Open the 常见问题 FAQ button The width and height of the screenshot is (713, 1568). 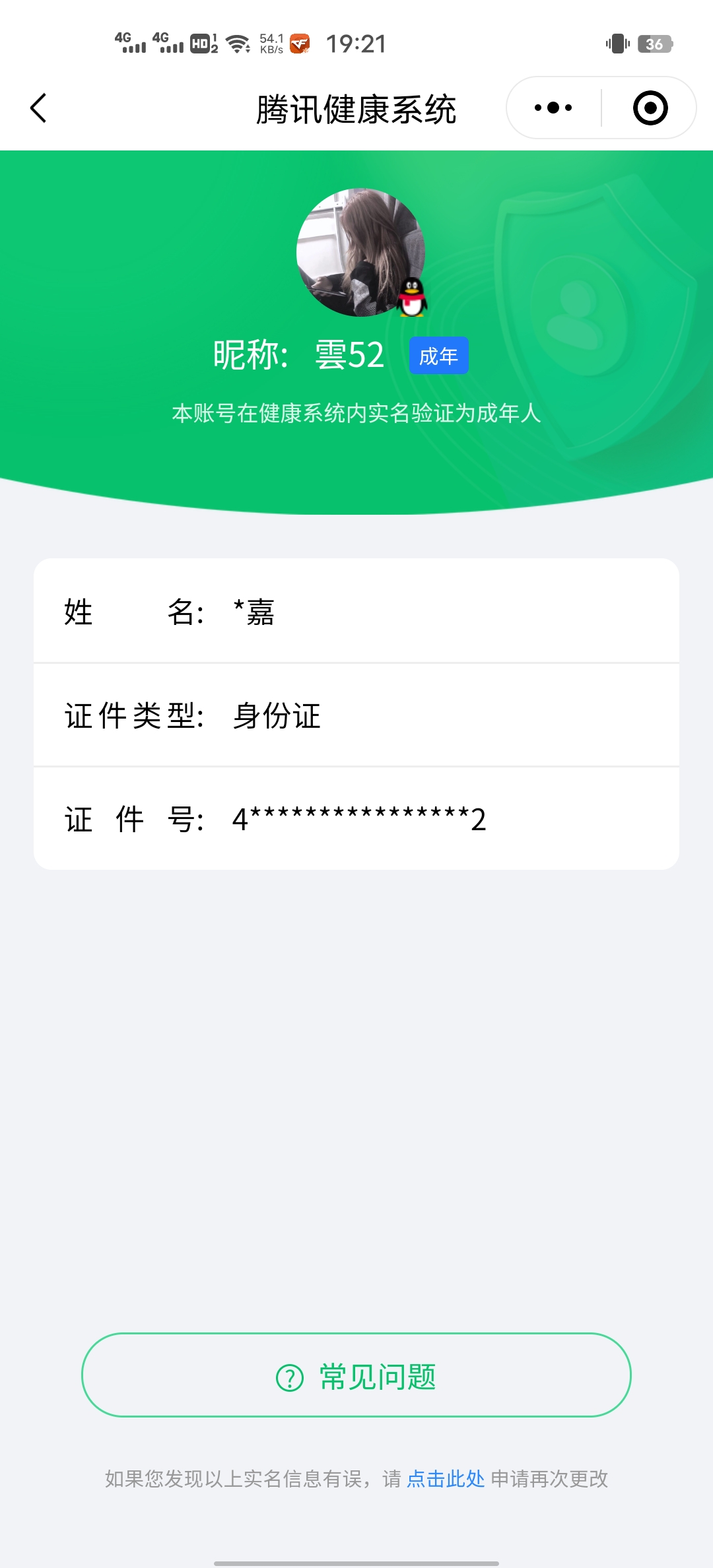356,1375
